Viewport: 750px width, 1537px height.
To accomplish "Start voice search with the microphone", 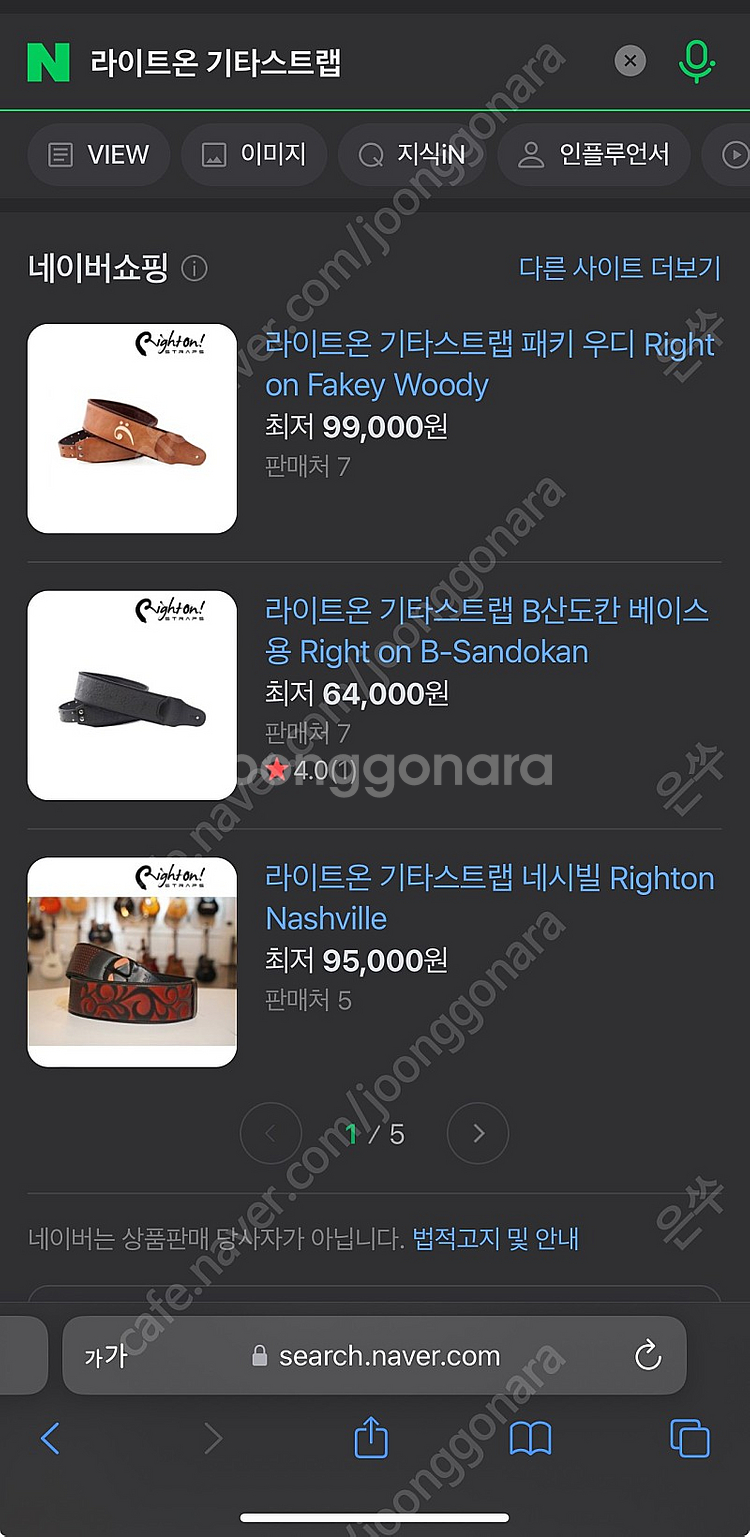I will pyautogui.click(x=696, y=62).
